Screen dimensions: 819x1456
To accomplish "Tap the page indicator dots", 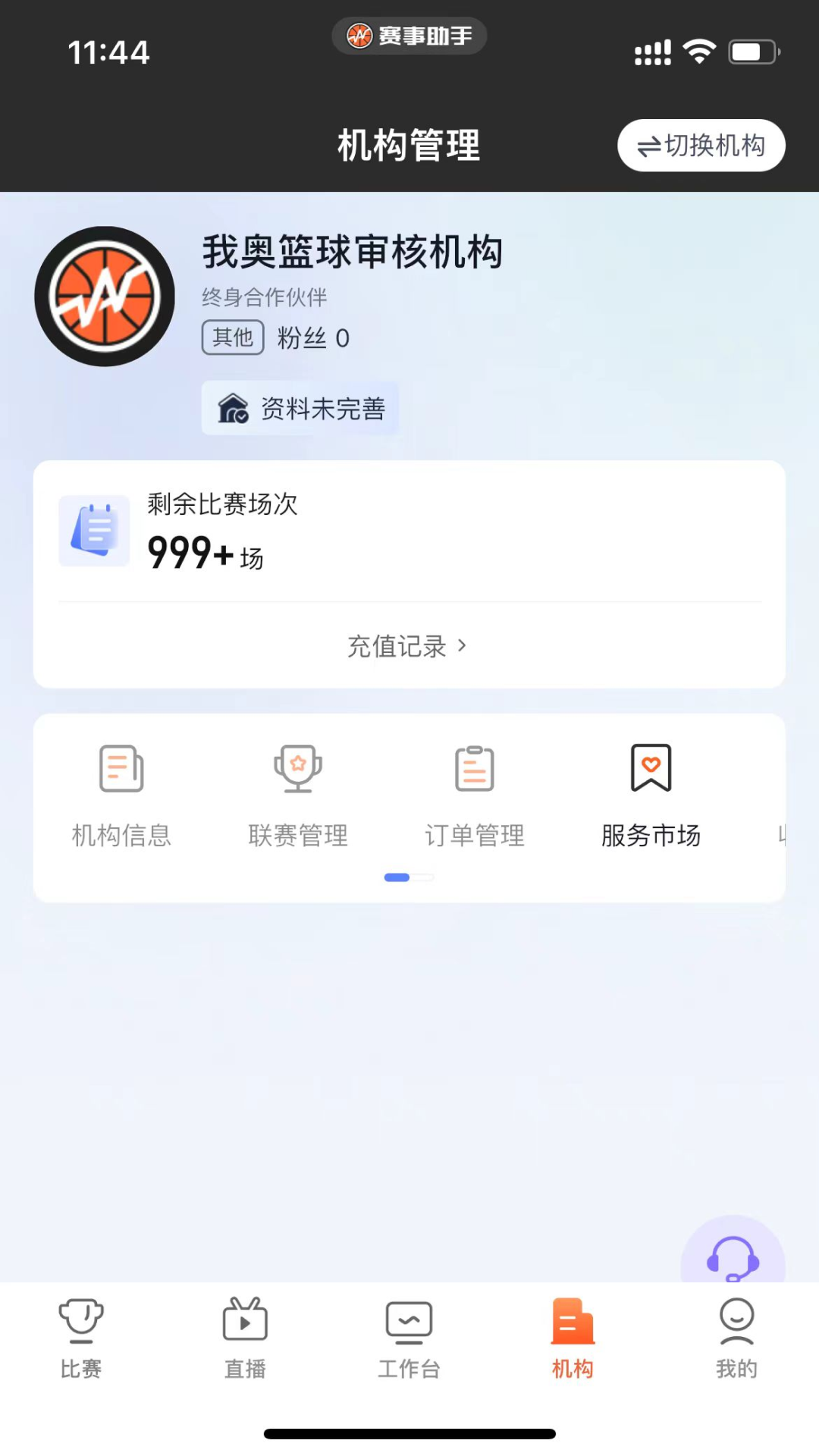I will 409,877.
